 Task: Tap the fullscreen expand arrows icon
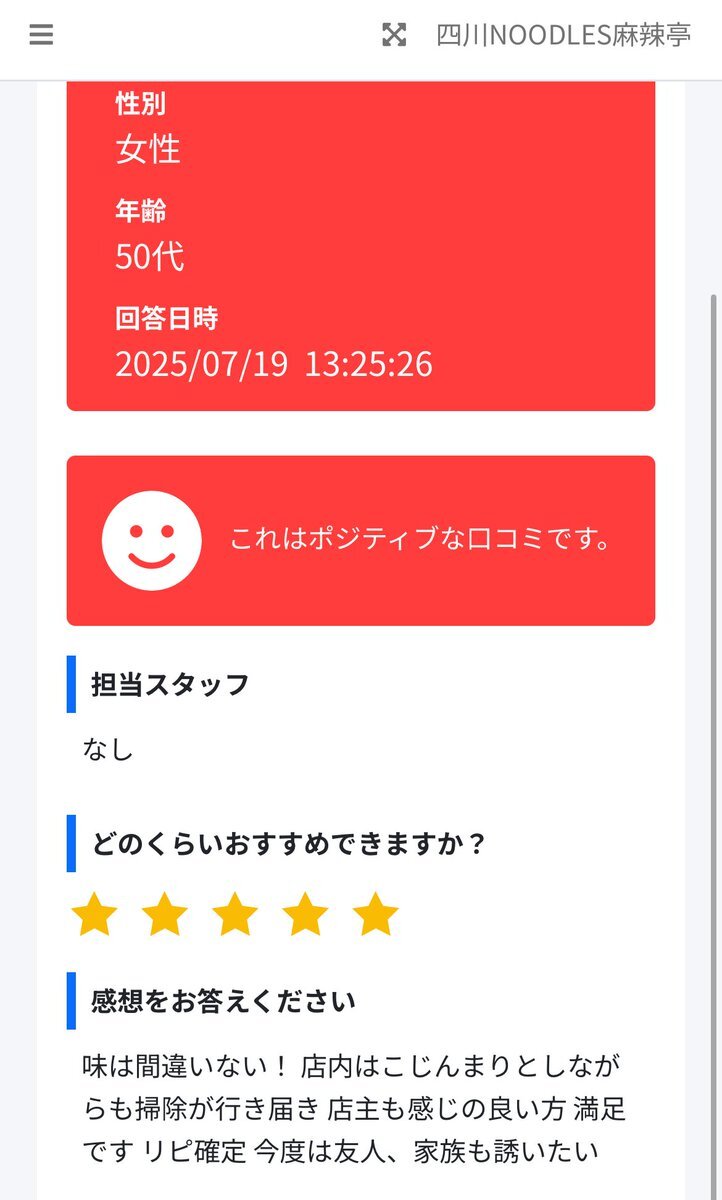point(395,35)
